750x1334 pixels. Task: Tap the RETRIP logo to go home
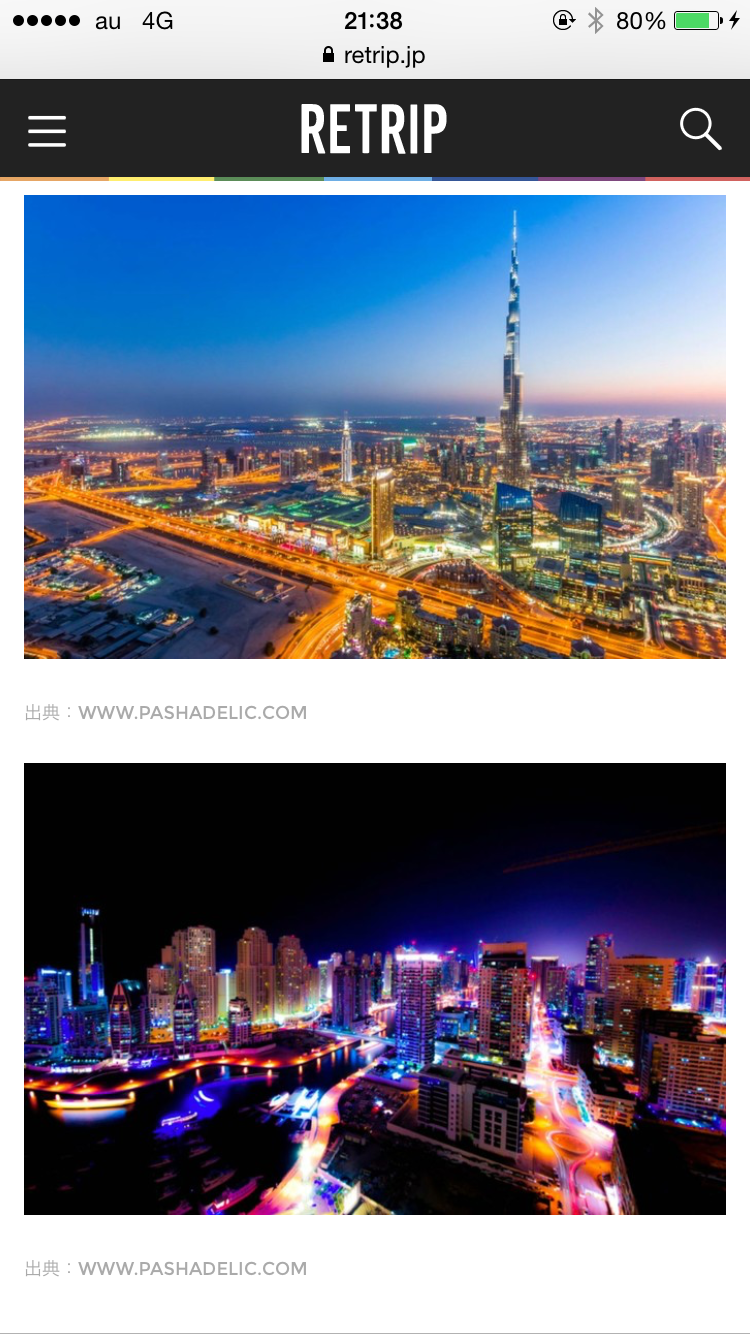click(x=373, y=129)
